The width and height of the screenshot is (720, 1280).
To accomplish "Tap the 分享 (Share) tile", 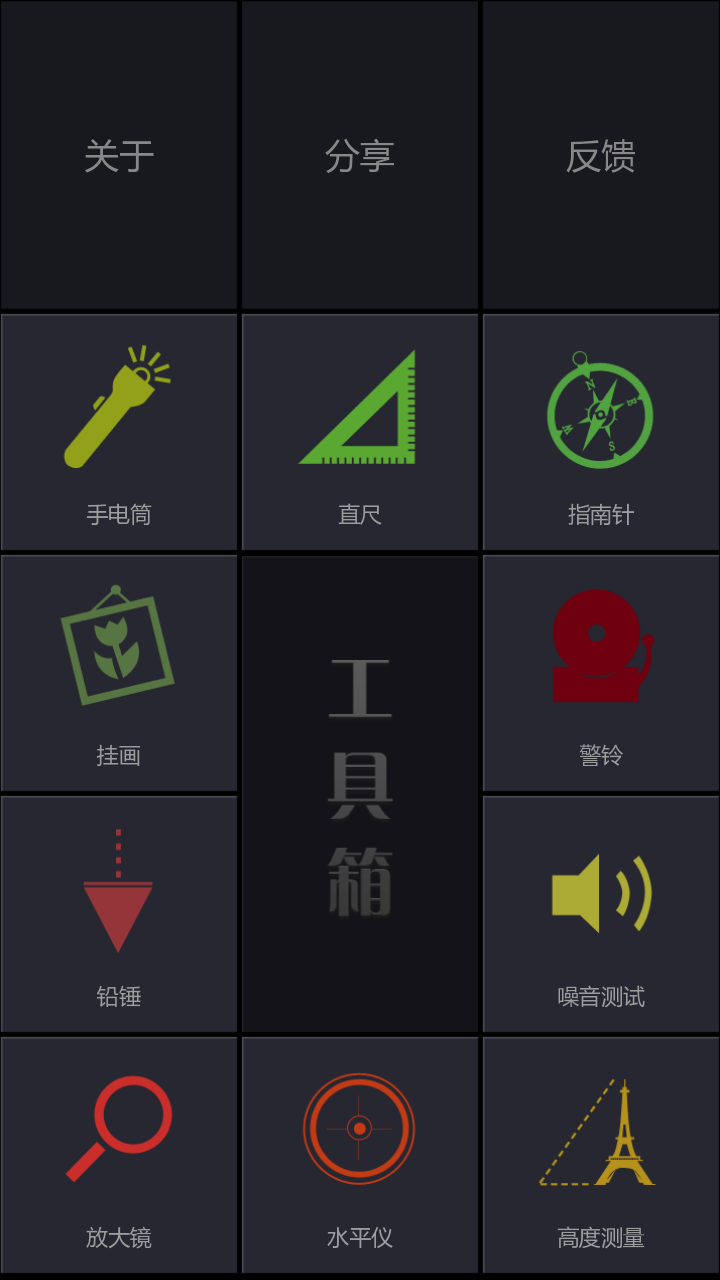I will click(360, 155).
